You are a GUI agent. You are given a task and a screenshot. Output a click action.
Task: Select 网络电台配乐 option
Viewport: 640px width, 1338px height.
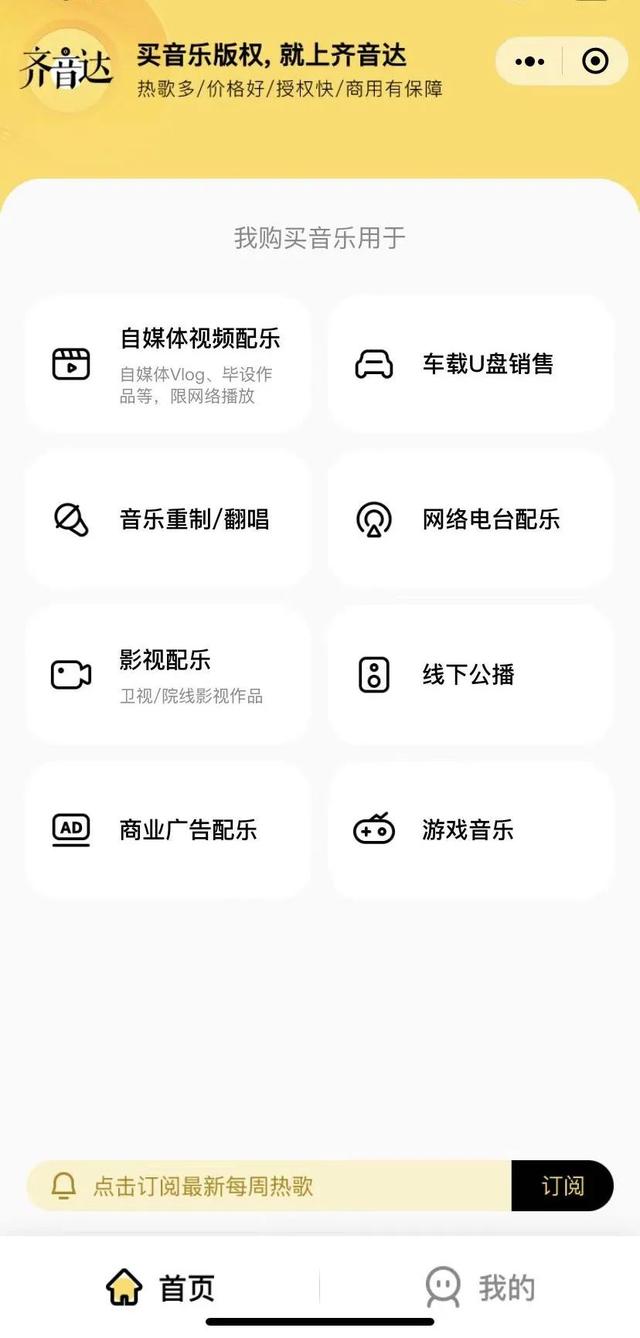coord(471,519)
